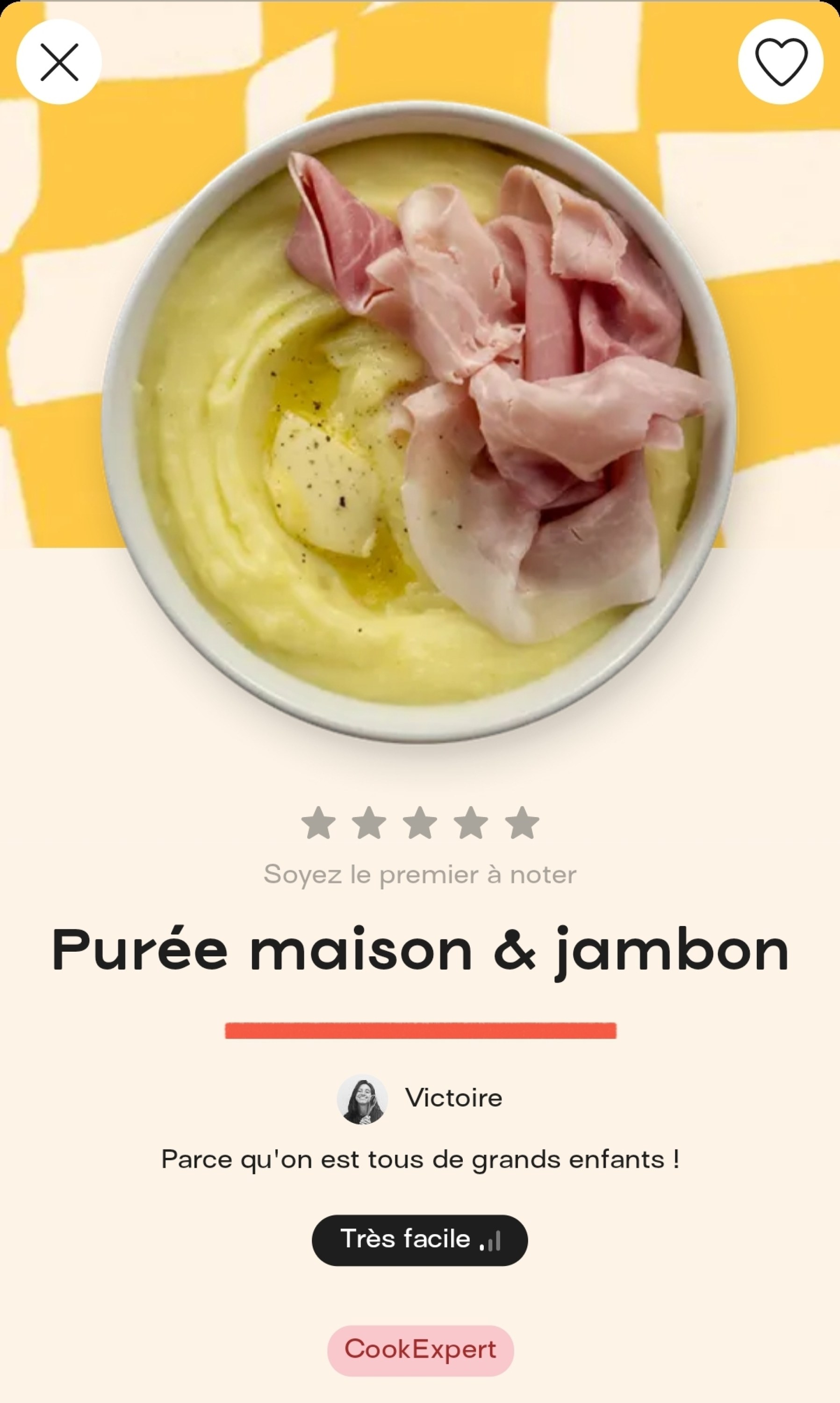Tap the CookExpert chip

pyautogui.click(x=421, y=1350)
